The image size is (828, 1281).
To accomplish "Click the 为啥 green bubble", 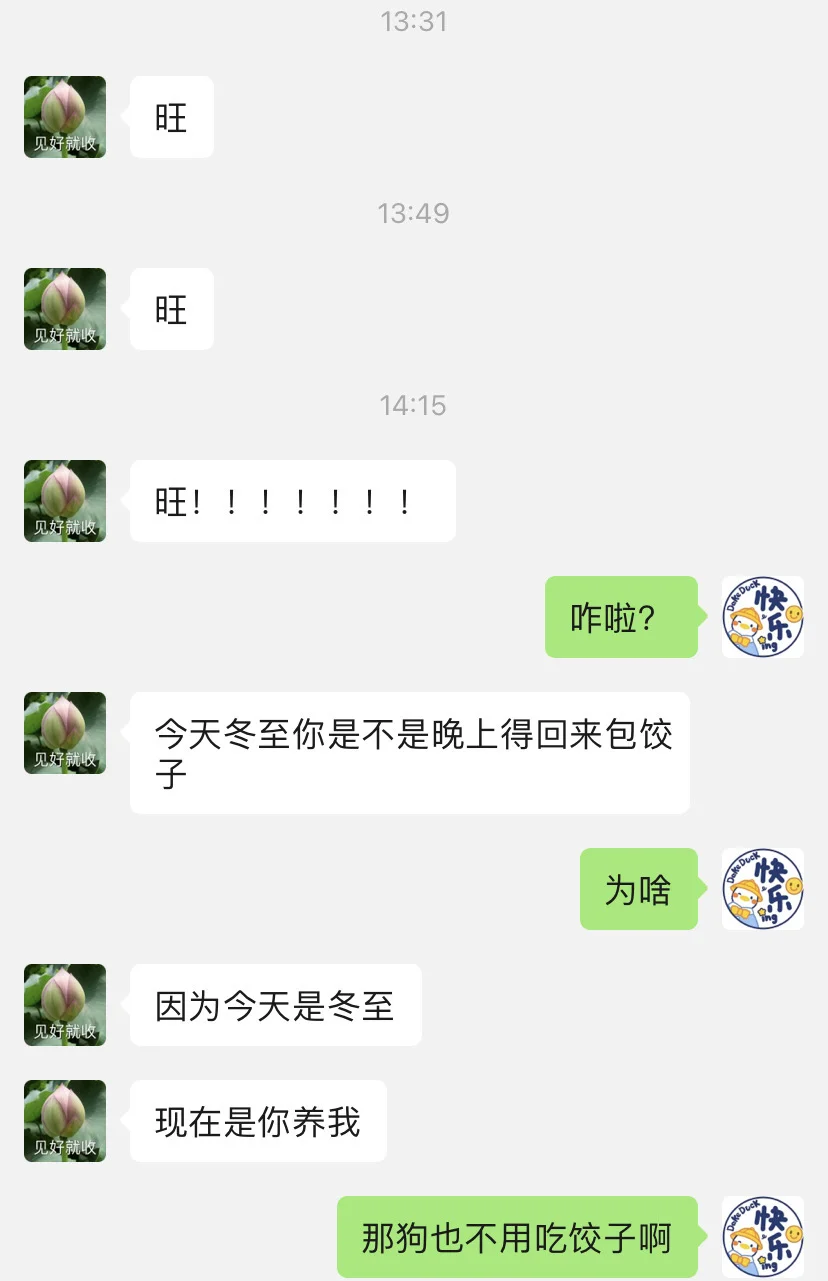I will coord(639,890).
